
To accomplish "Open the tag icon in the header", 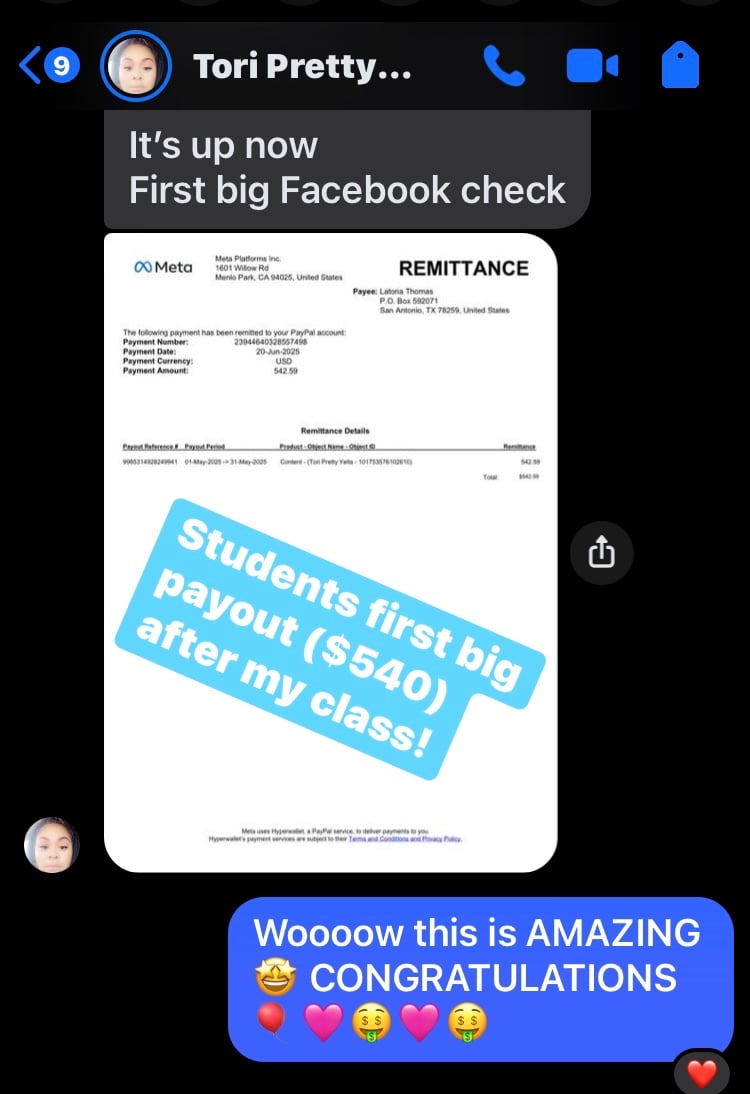I will click(681, 67).
